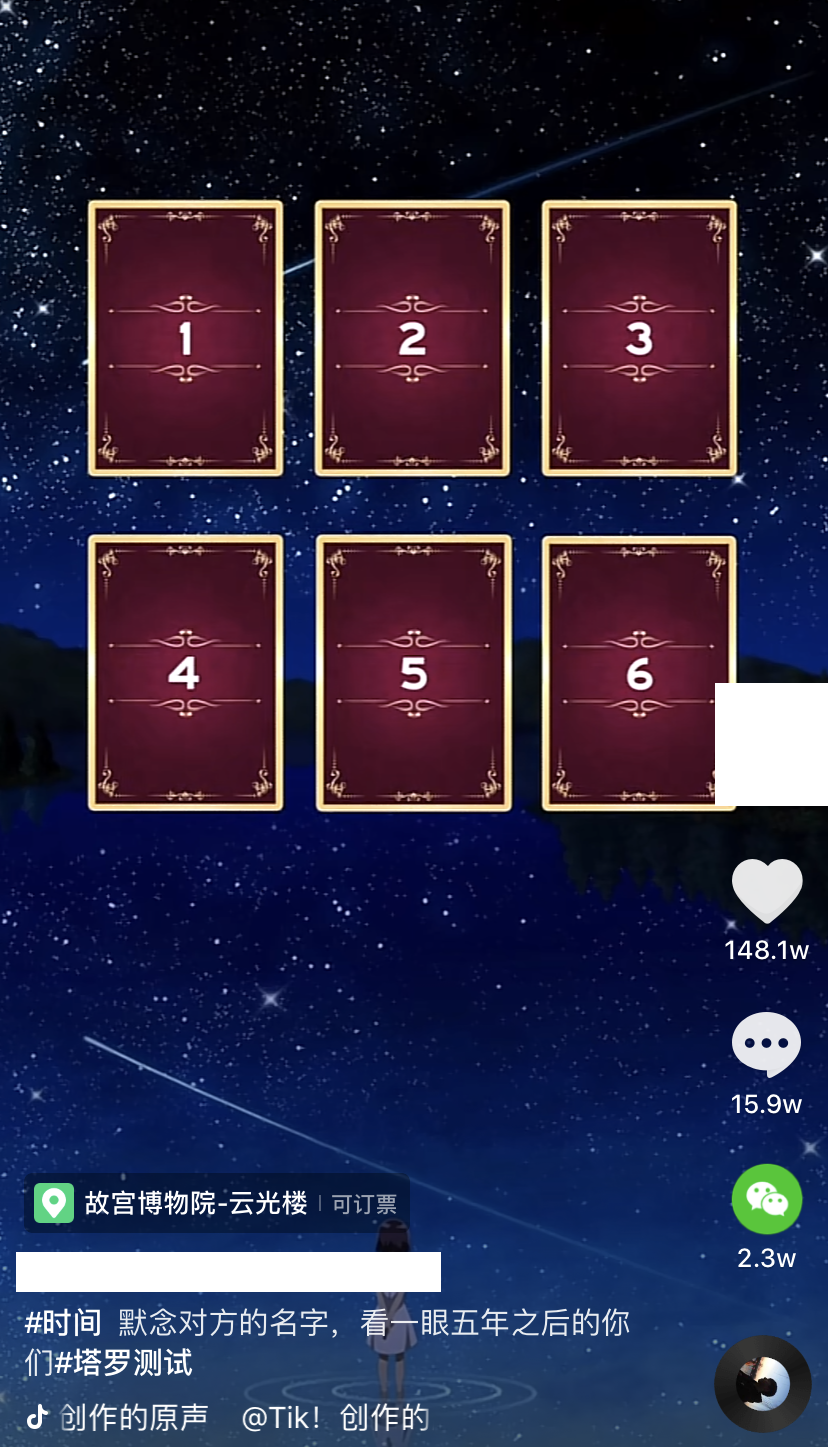Screen dimensions: 828x1447
Task: Open the original sound track info
Action: (135, 1417)
